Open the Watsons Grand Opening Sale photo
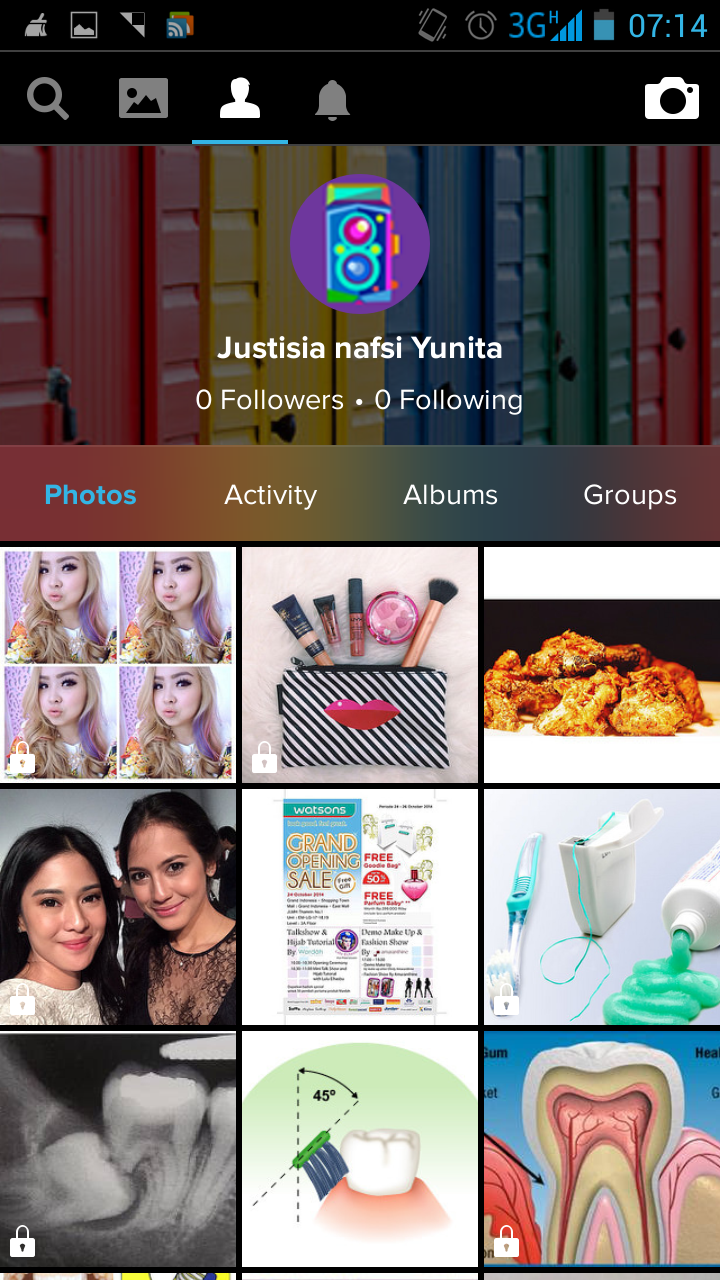 [360, 907]
